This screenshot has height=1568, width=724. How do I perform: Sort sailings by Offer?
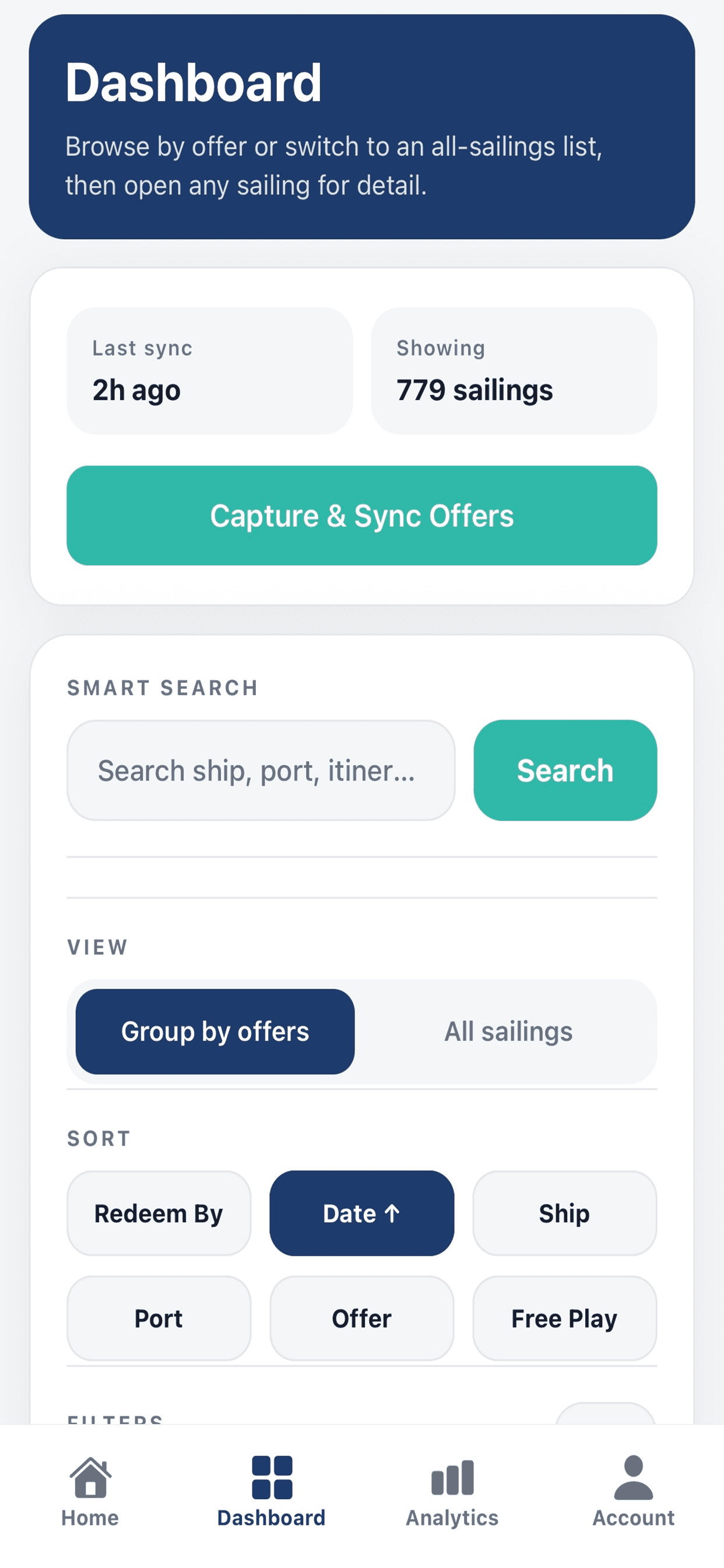361,1318
